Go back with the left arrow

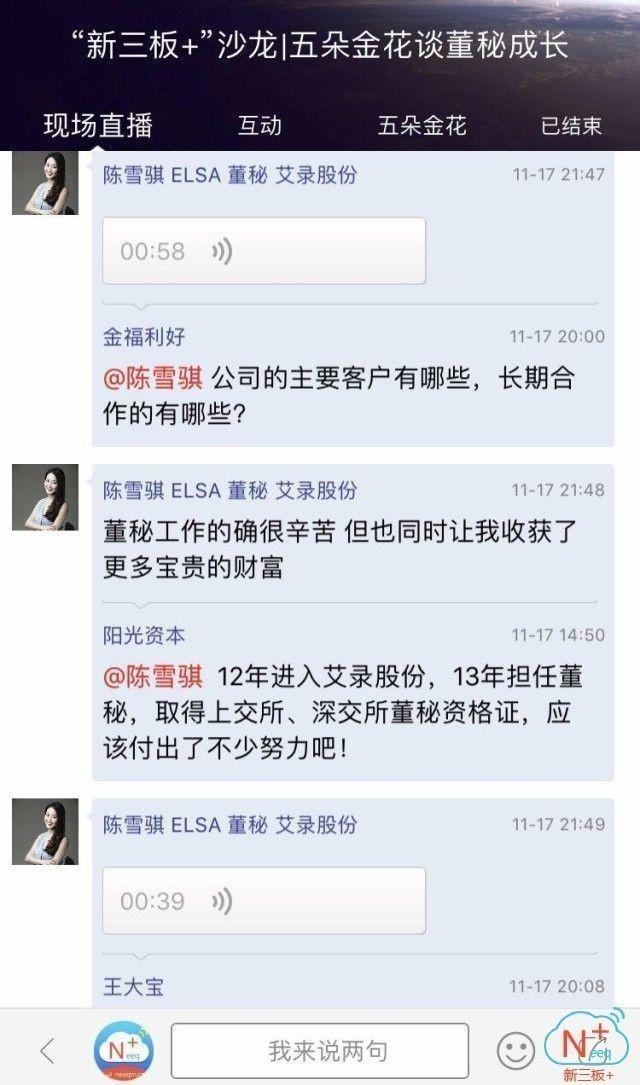(x=46, y=1050)
